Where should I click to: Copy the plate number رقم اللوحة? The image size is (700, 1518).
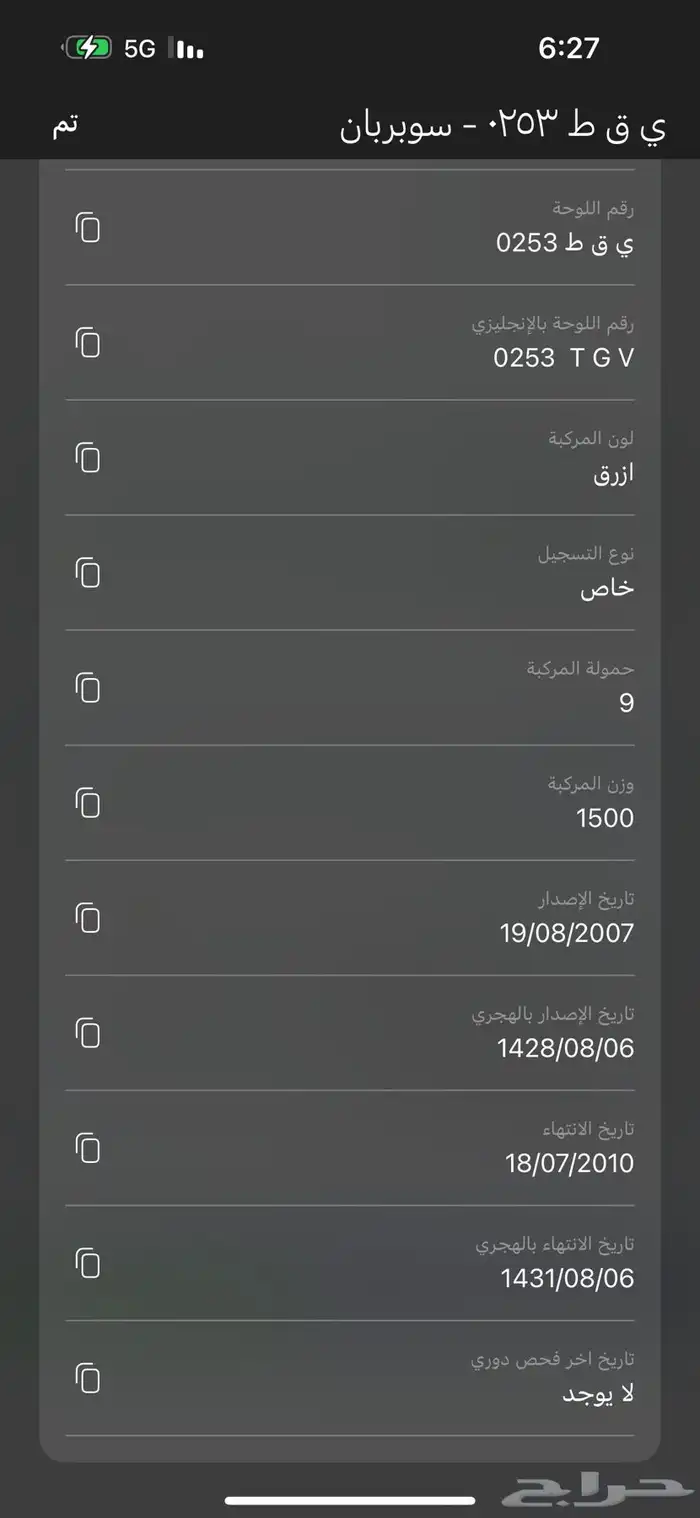pos(88,228)
